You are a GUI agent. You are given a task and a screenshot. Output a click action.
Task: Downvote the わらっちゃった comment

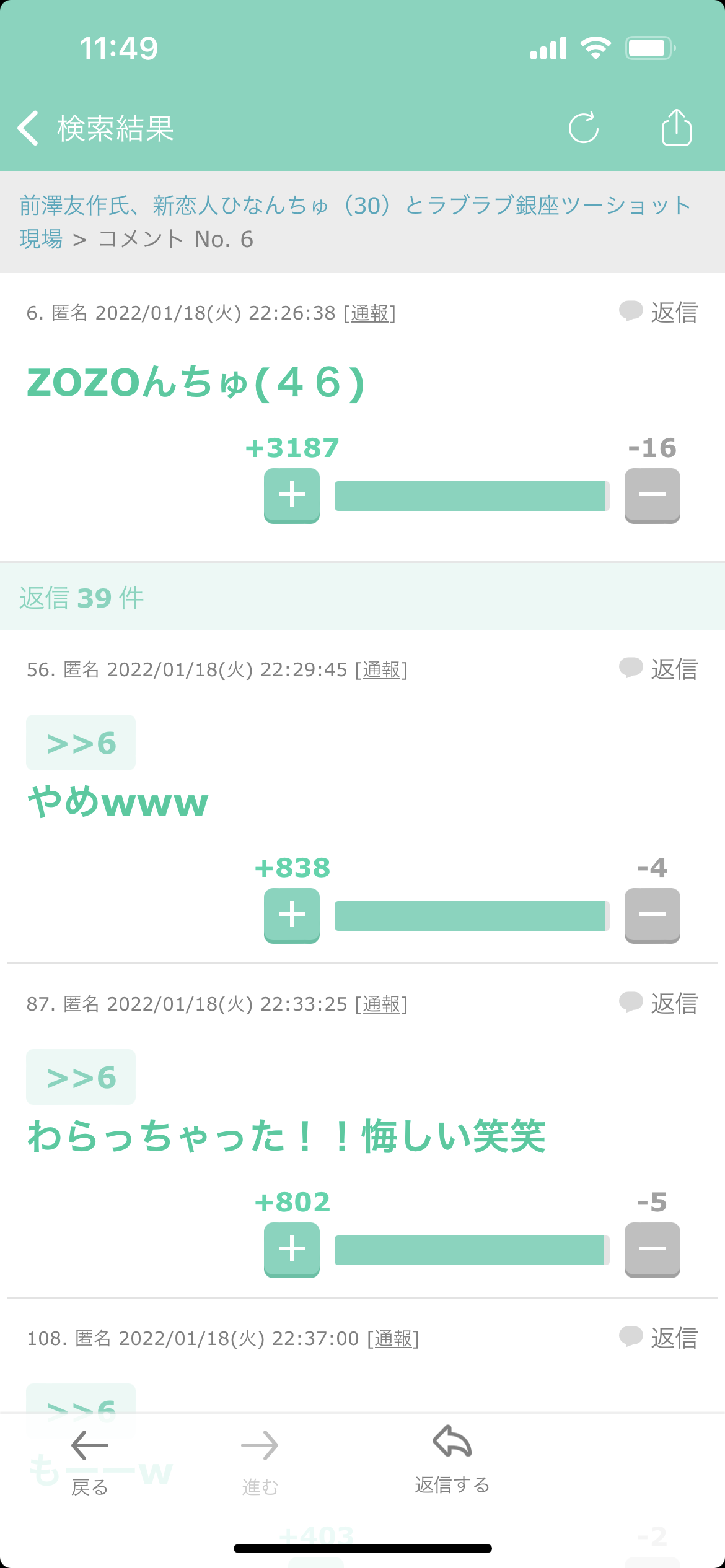pyautogui.click(x=652, y=1250)
